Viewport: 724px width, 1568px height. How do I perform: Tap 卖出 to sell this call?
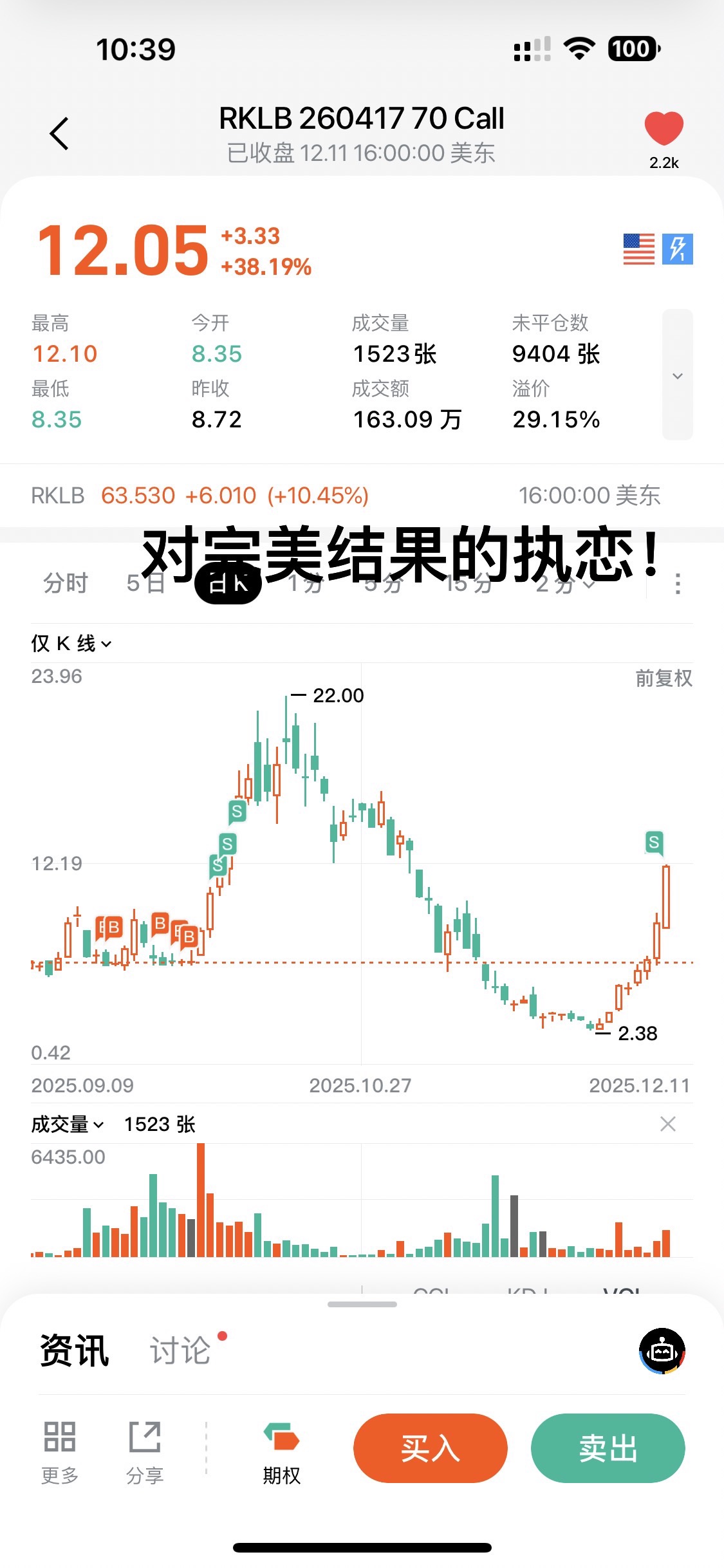(608, 1448)
